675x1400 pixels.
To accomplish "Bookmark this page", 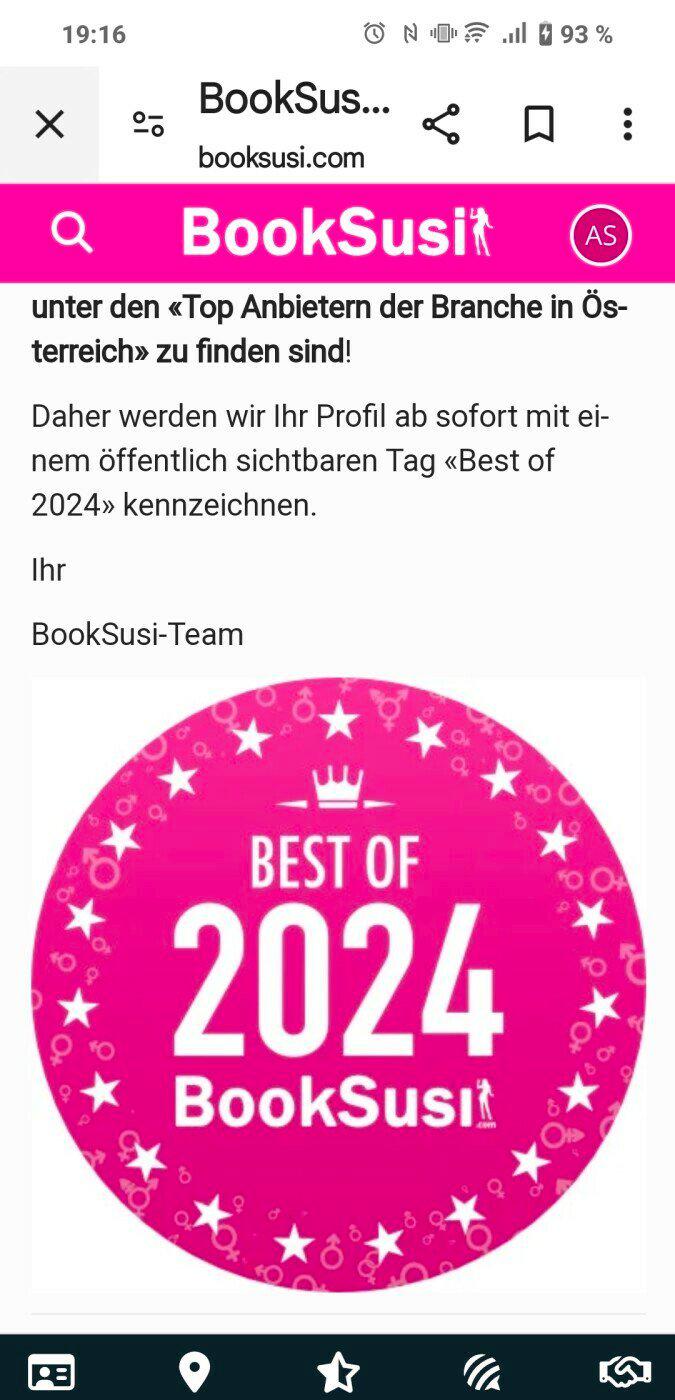I will pyautogui.click(x=539, y=124).
